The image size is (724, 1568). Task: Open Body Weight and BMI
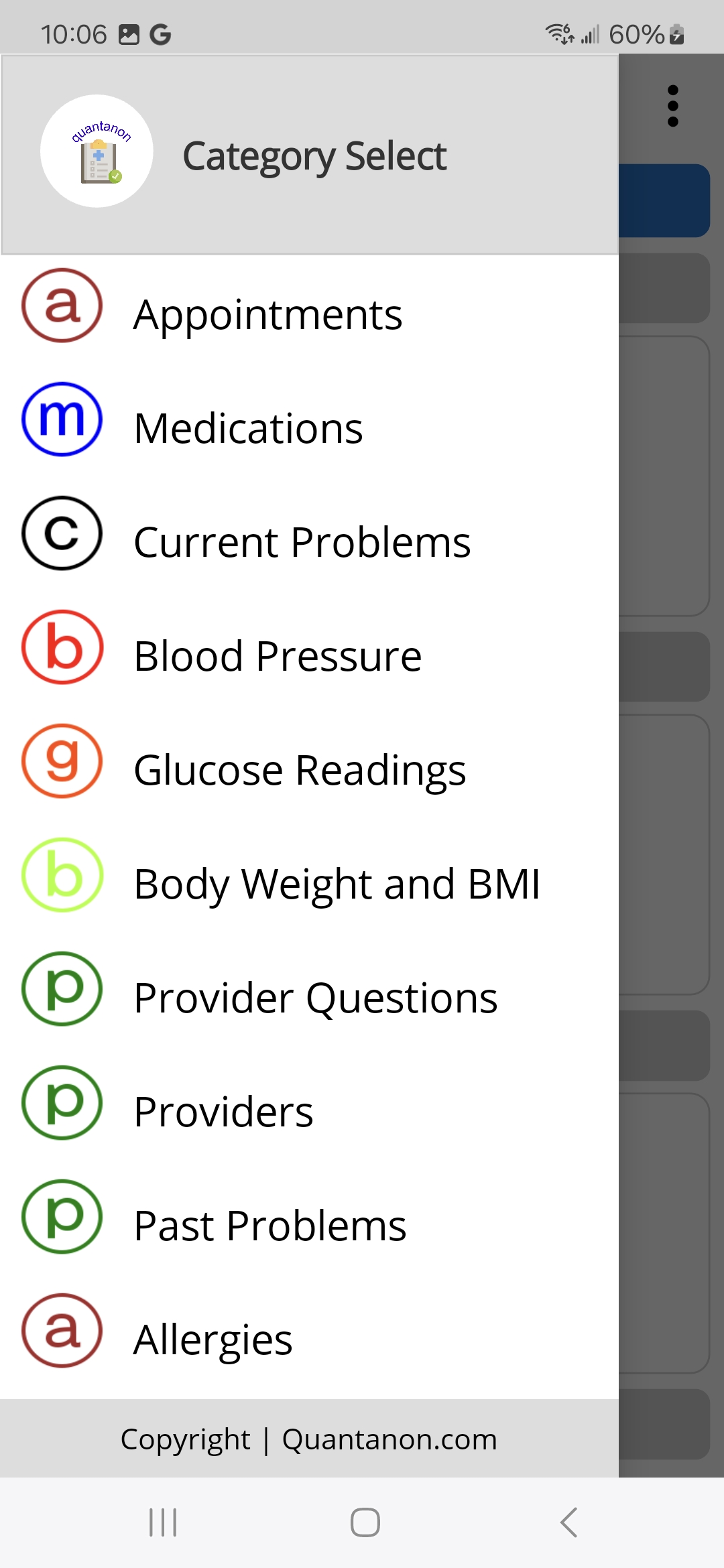click(337, 884)
